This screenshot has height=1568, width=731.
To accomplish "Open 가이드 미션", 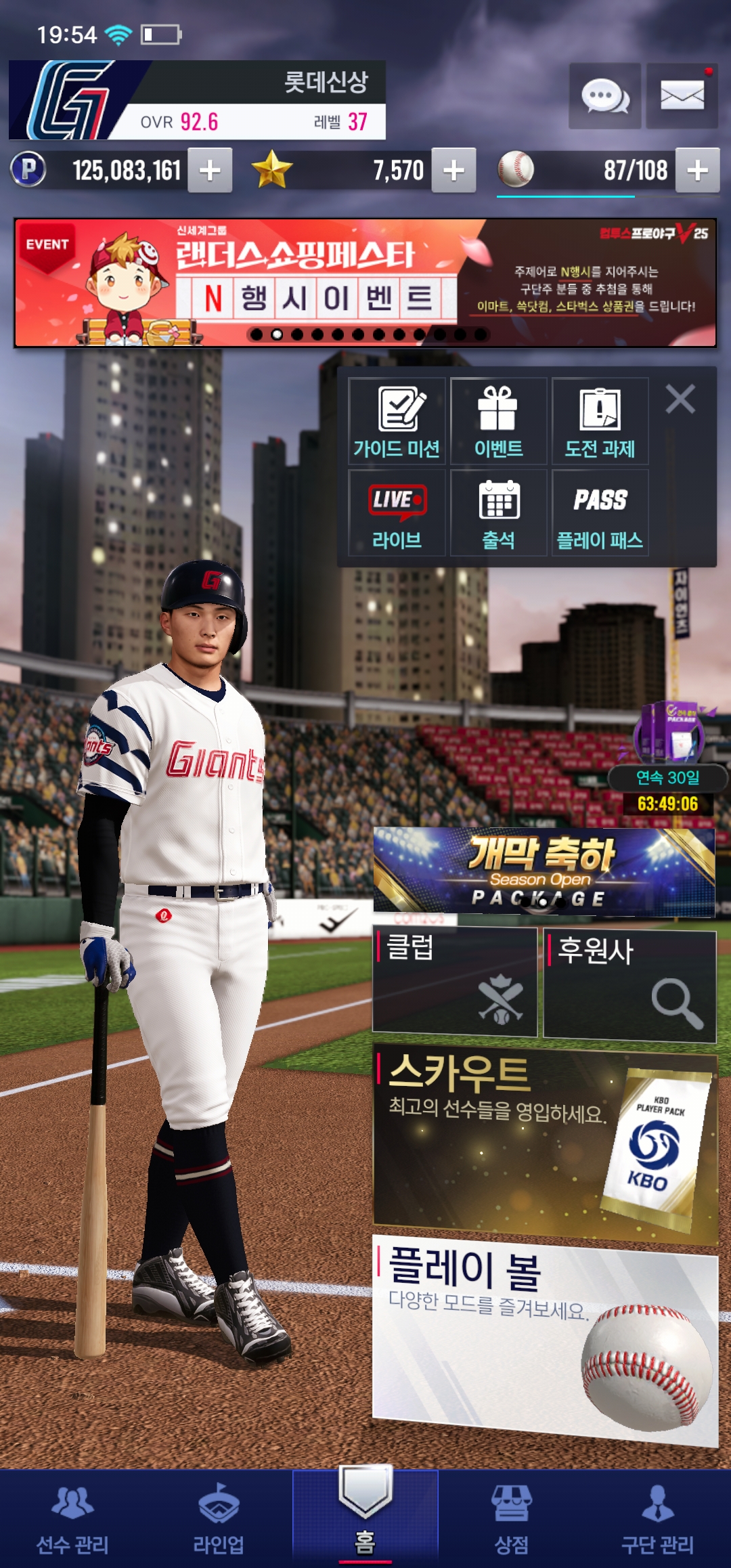I will click(x=397, y=421).
